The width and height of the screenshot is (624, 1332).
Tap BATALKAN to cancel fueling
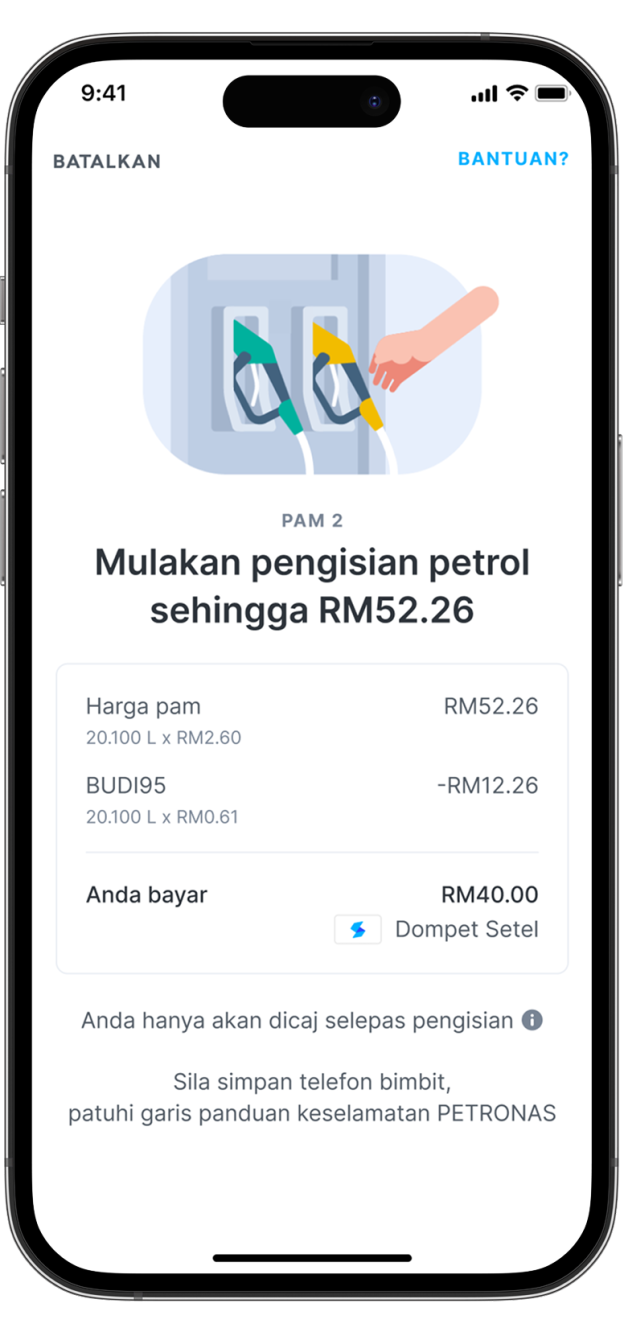click(x=106, y=161)
